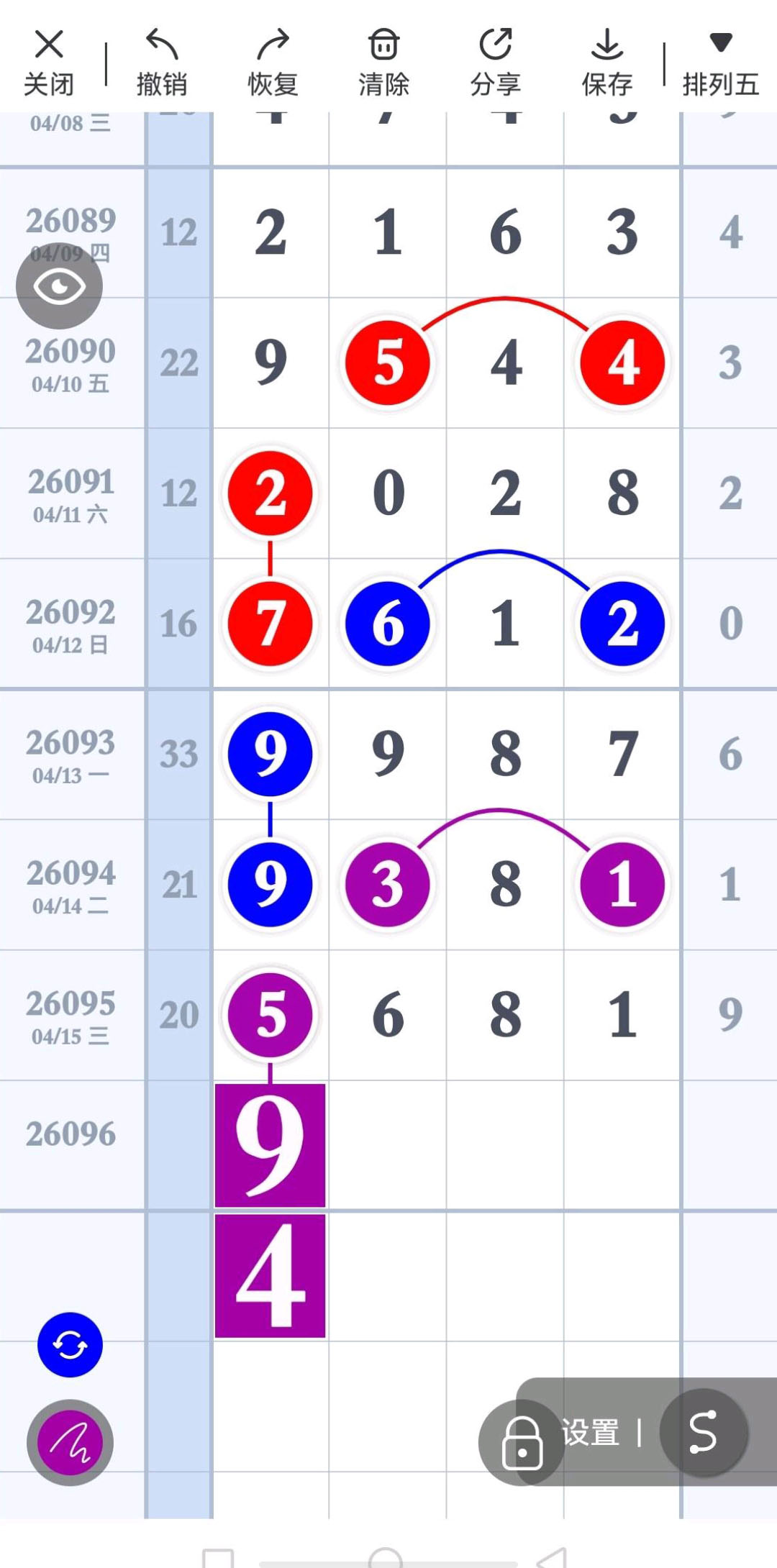Save the chart with 保存

[606, 63]
